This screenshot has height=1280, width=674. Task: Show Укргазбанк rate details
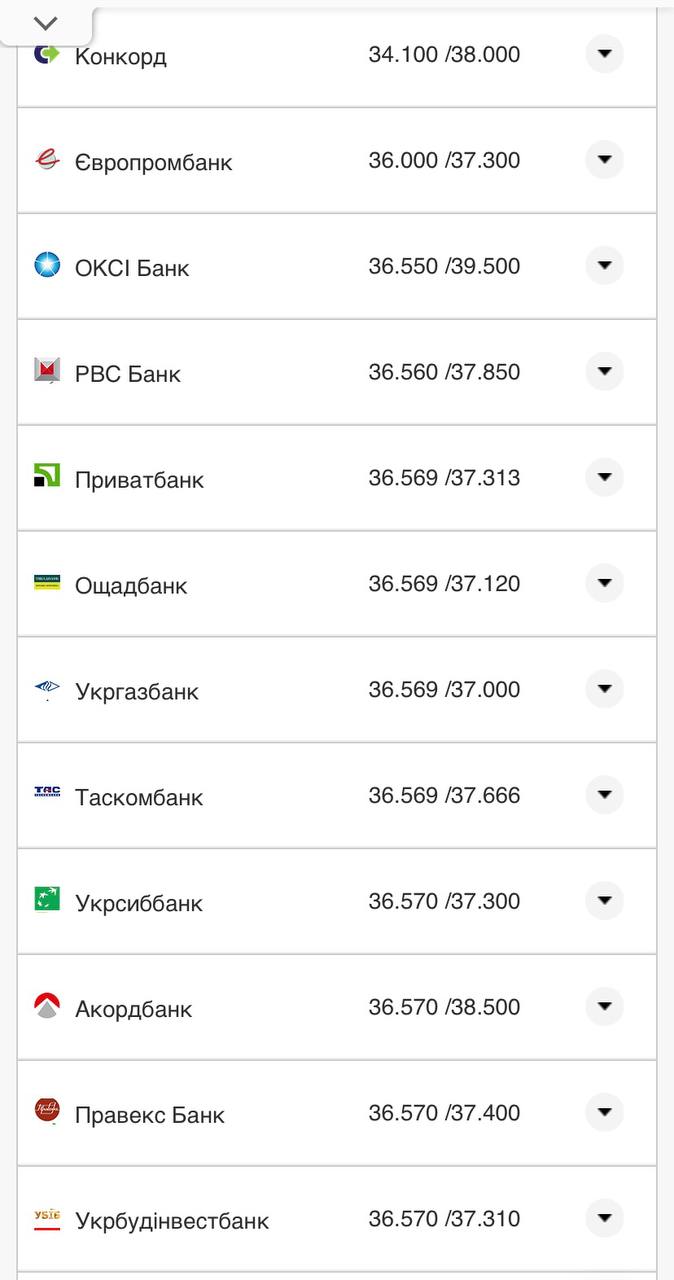pos(604,690)
